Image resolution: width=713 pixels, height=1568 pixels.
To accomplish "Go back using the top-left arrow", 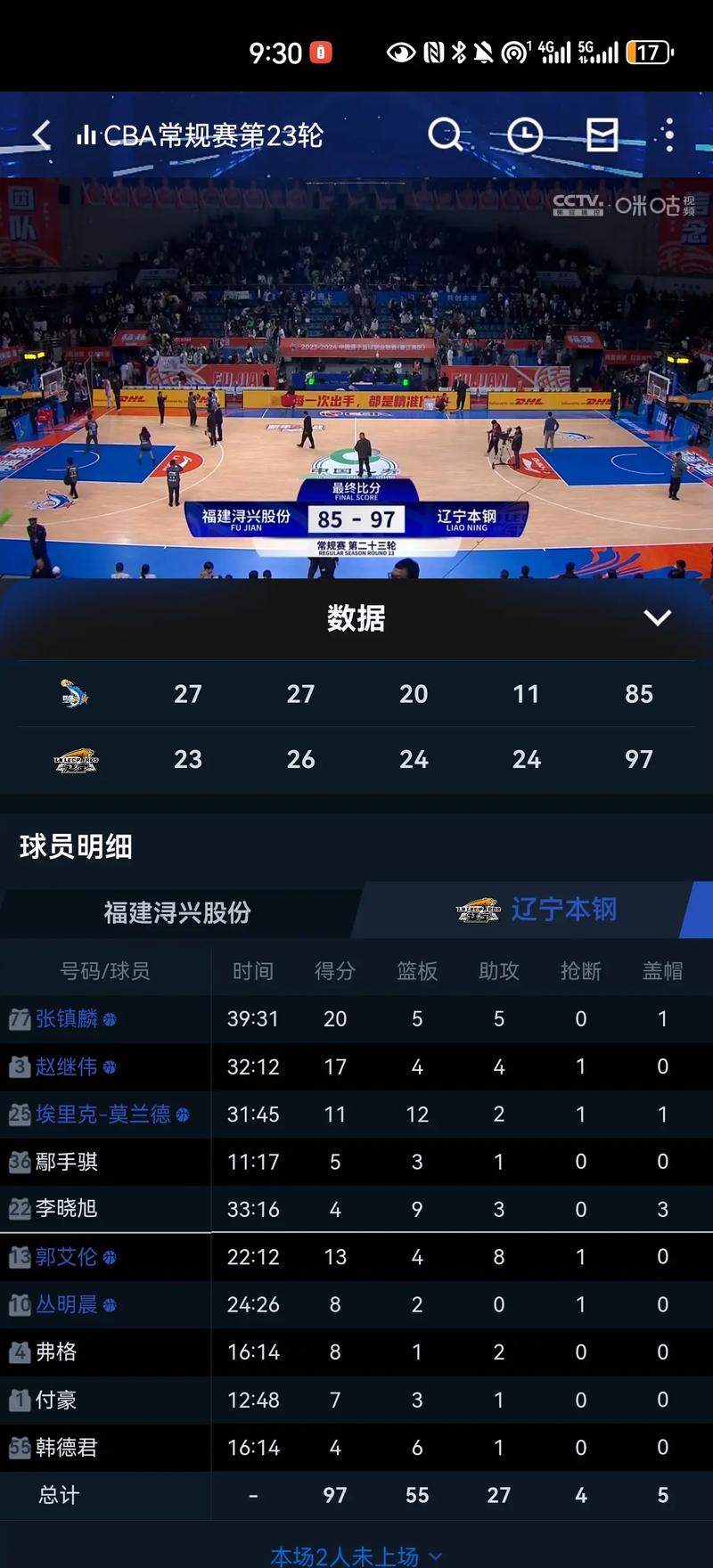I will tap(41, 135).
